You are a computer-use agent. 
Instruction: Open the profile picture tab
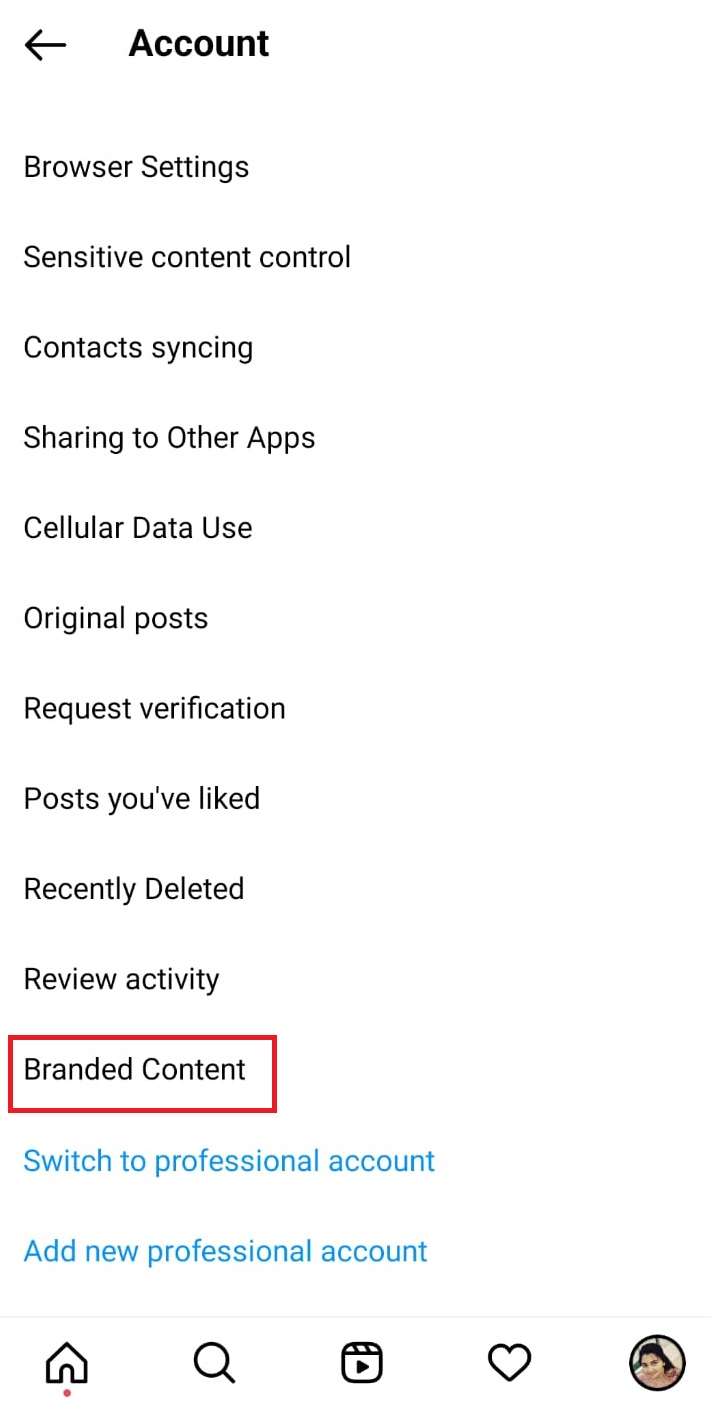pos(657,1362)
